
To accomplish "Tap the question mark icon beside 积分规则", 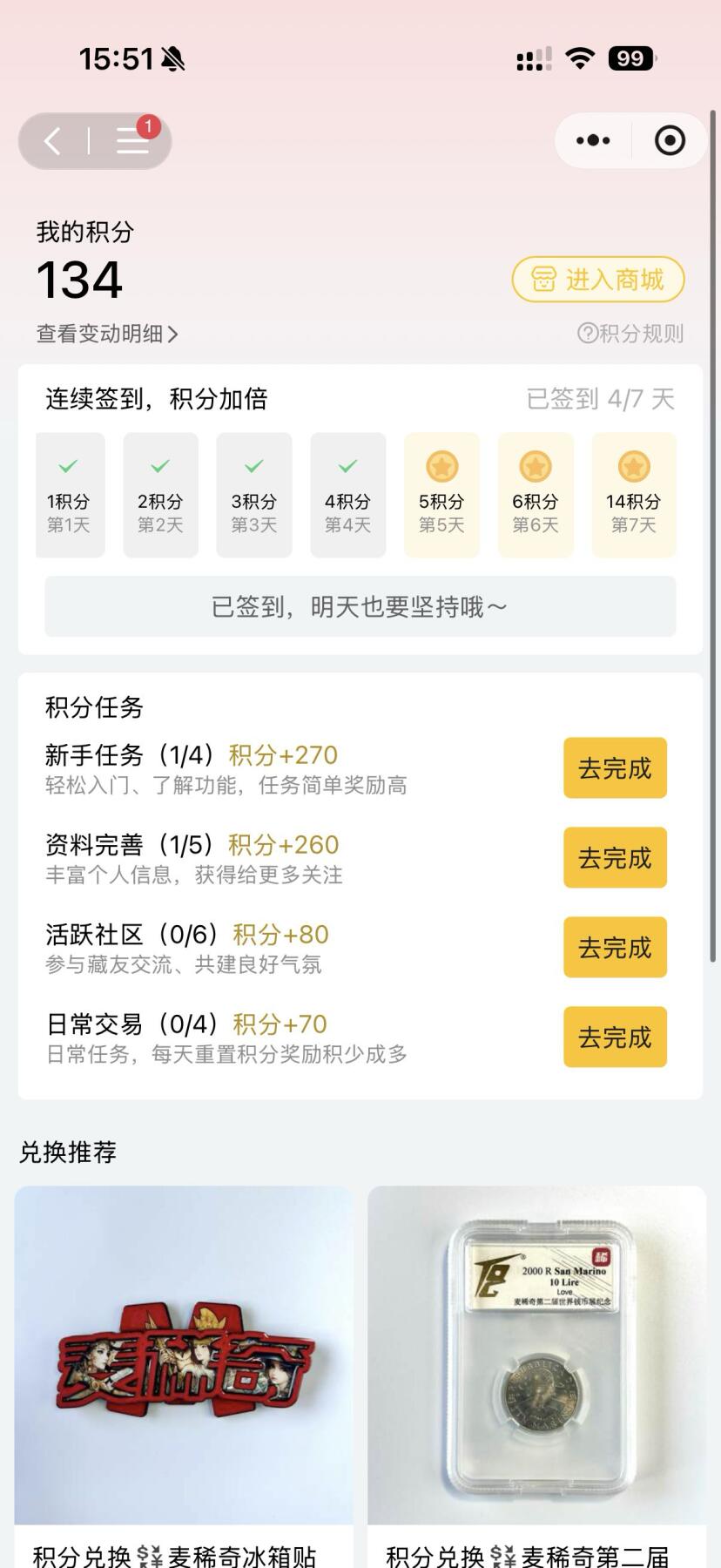I will 587,334.
